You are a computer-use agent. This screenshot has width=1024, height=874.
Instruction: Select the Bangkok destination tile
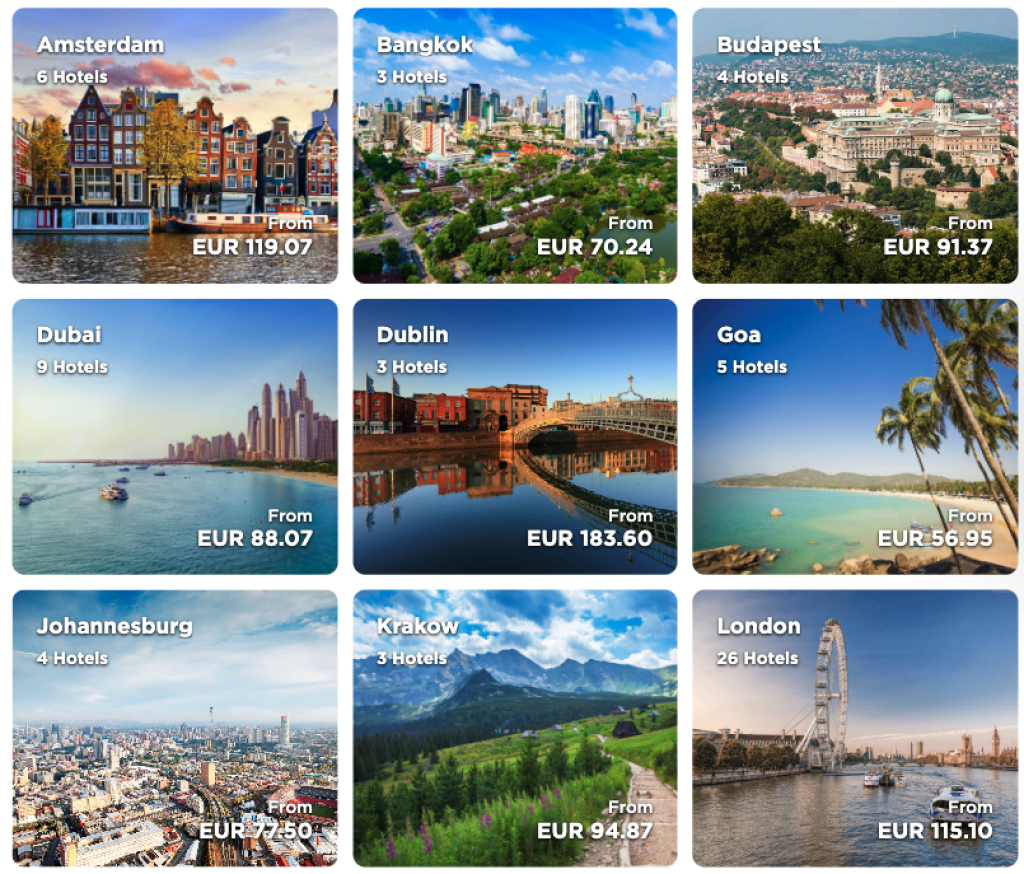point(515,146)
